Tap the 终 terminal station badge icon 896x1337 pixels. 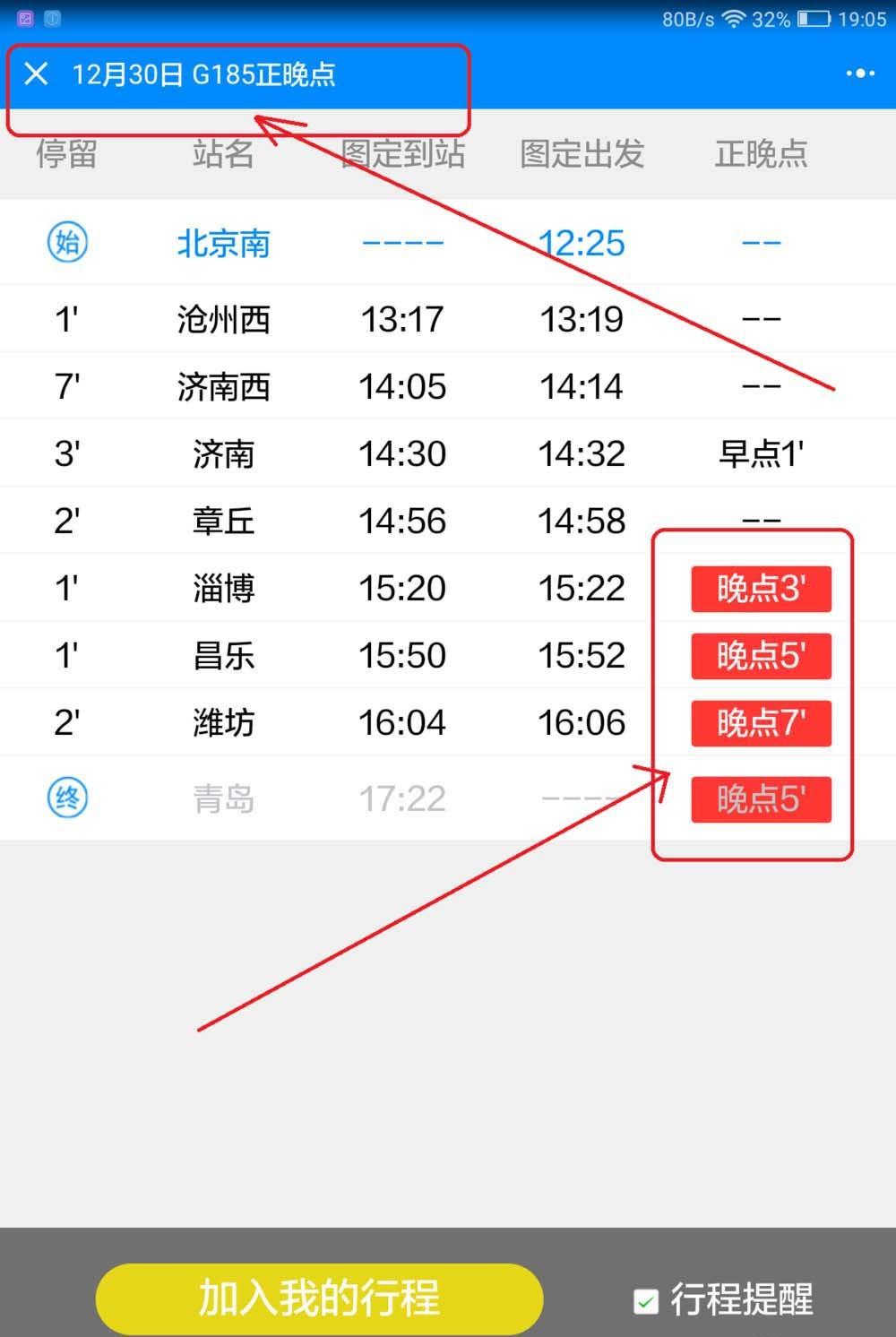(x=67, y=797)
